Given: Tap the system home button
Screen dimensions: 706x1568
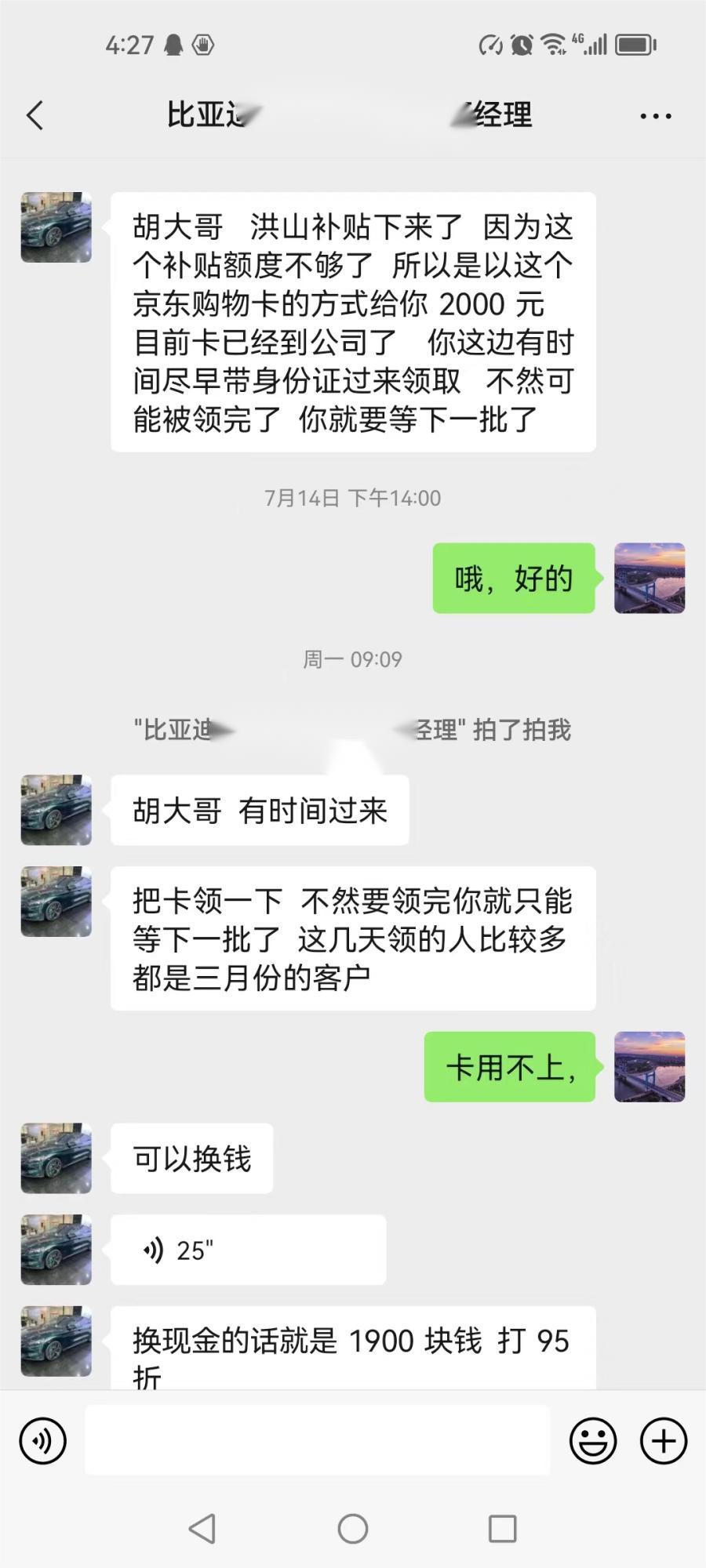Looking at the screenshot, I should [353, 1528].
